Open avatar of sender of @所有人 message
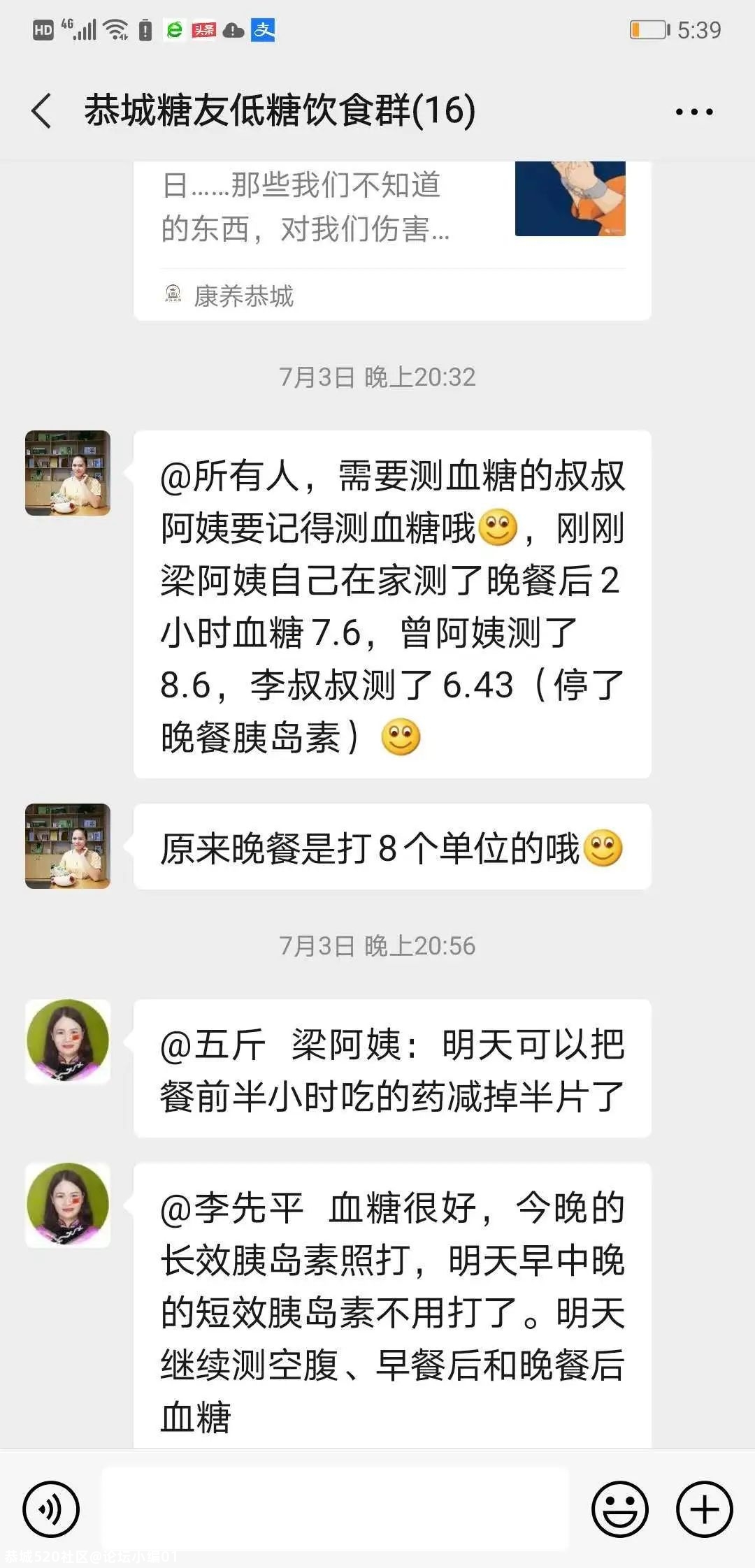The height and width of the screenshot is (1568, 755). pyautogui.click(x=68, y=473)
